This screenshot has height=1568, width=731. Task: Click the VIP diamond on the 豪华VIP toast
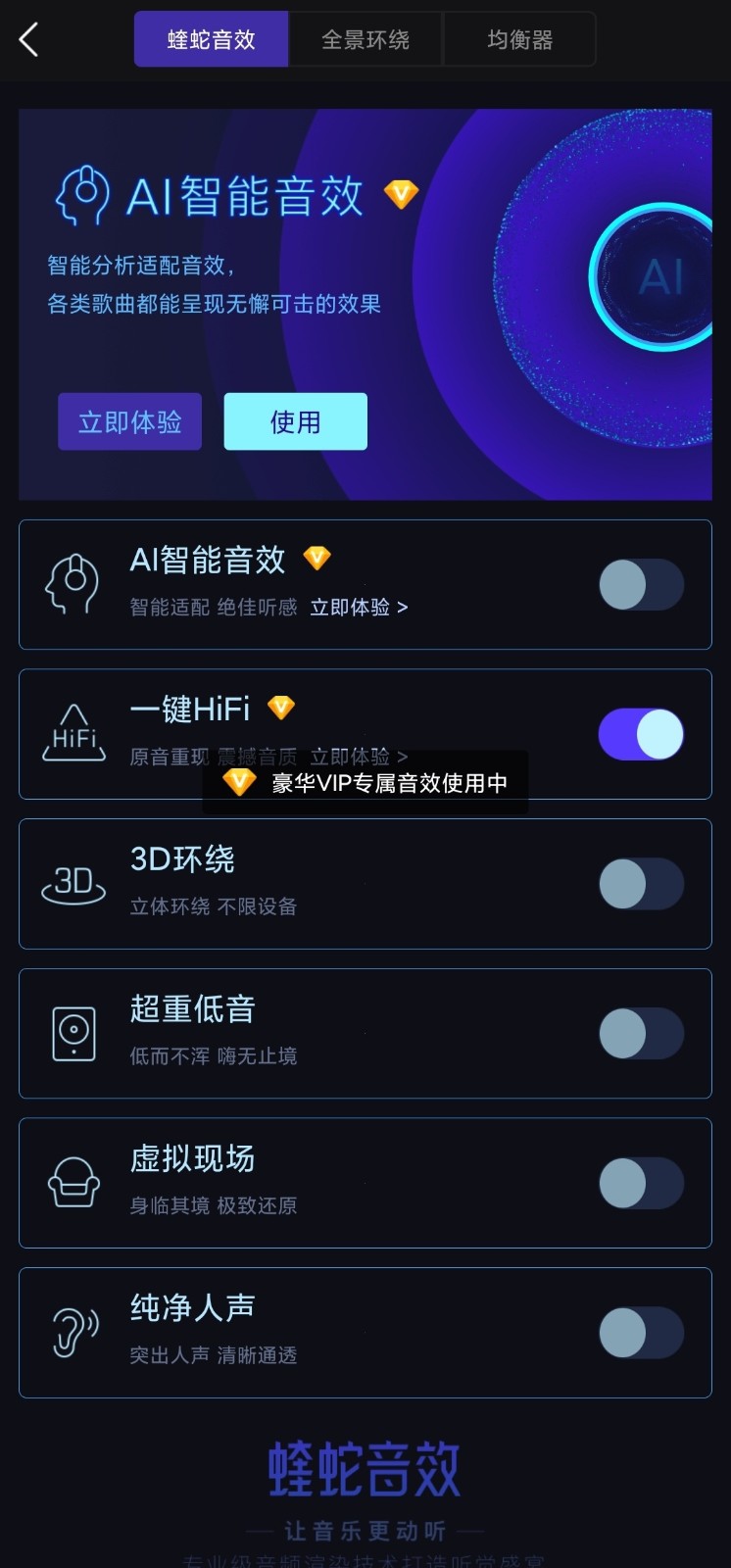238,782
